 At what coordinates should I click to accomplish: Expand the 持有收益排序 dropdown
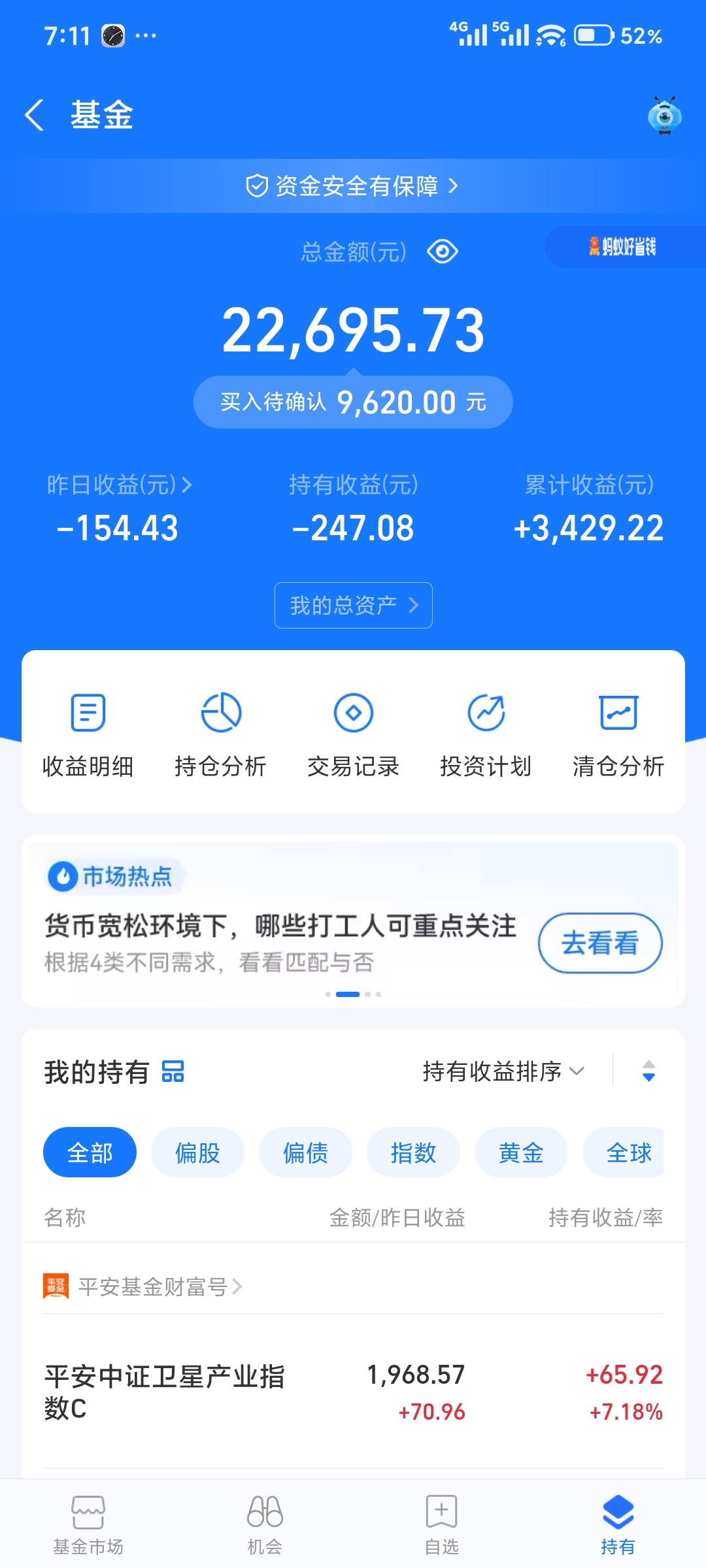(503, 1071)
